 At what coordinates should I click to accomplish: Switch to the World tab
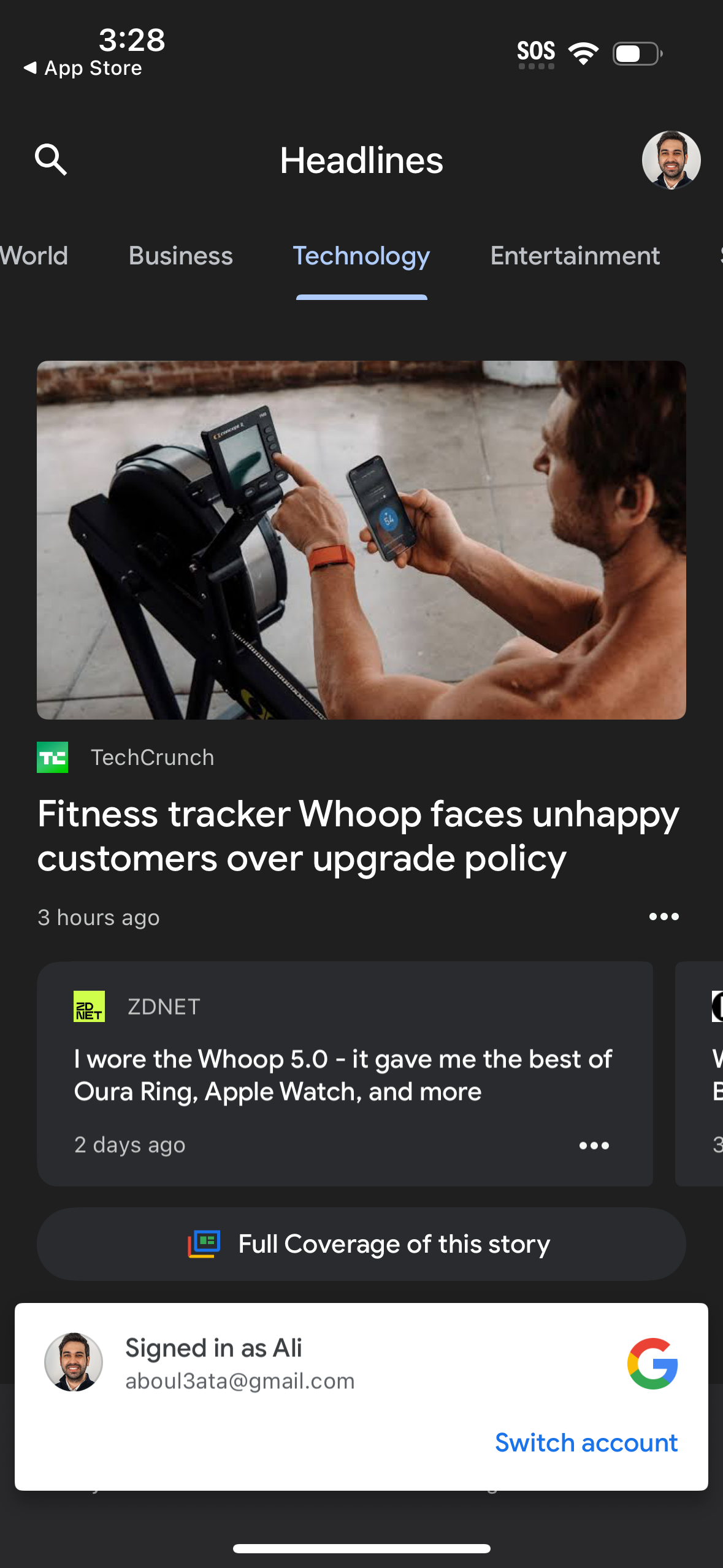[x=34, y=256]
